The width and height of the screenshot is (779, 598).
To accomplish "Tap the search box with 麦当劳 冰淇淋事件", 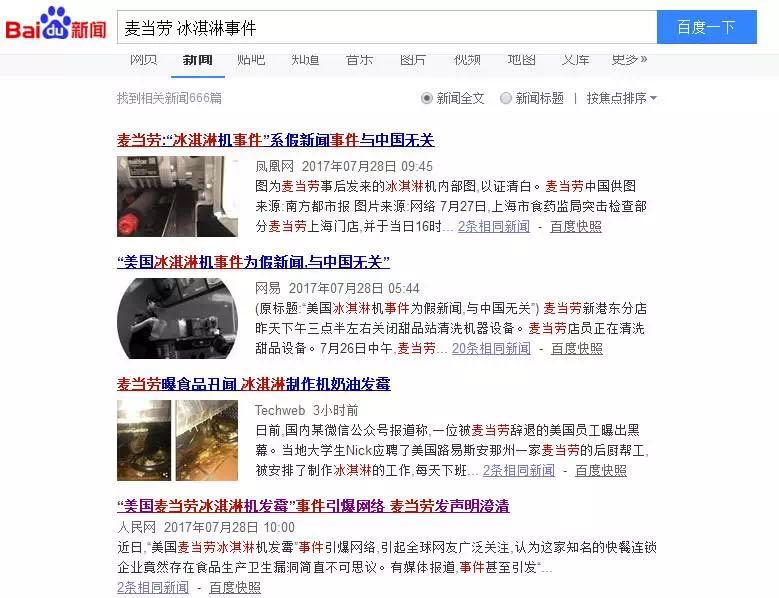I will pyautogui.click(x=385, y=27).
